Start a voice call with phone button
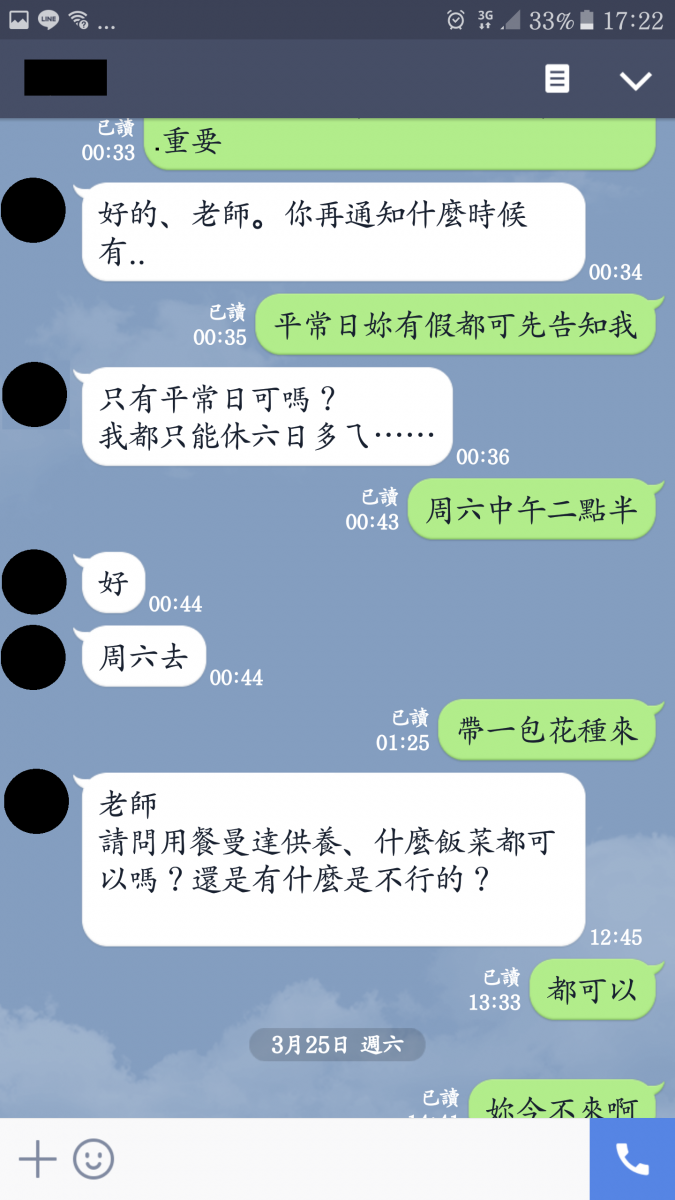The image size is (675, 1200). pos(632,1159)
